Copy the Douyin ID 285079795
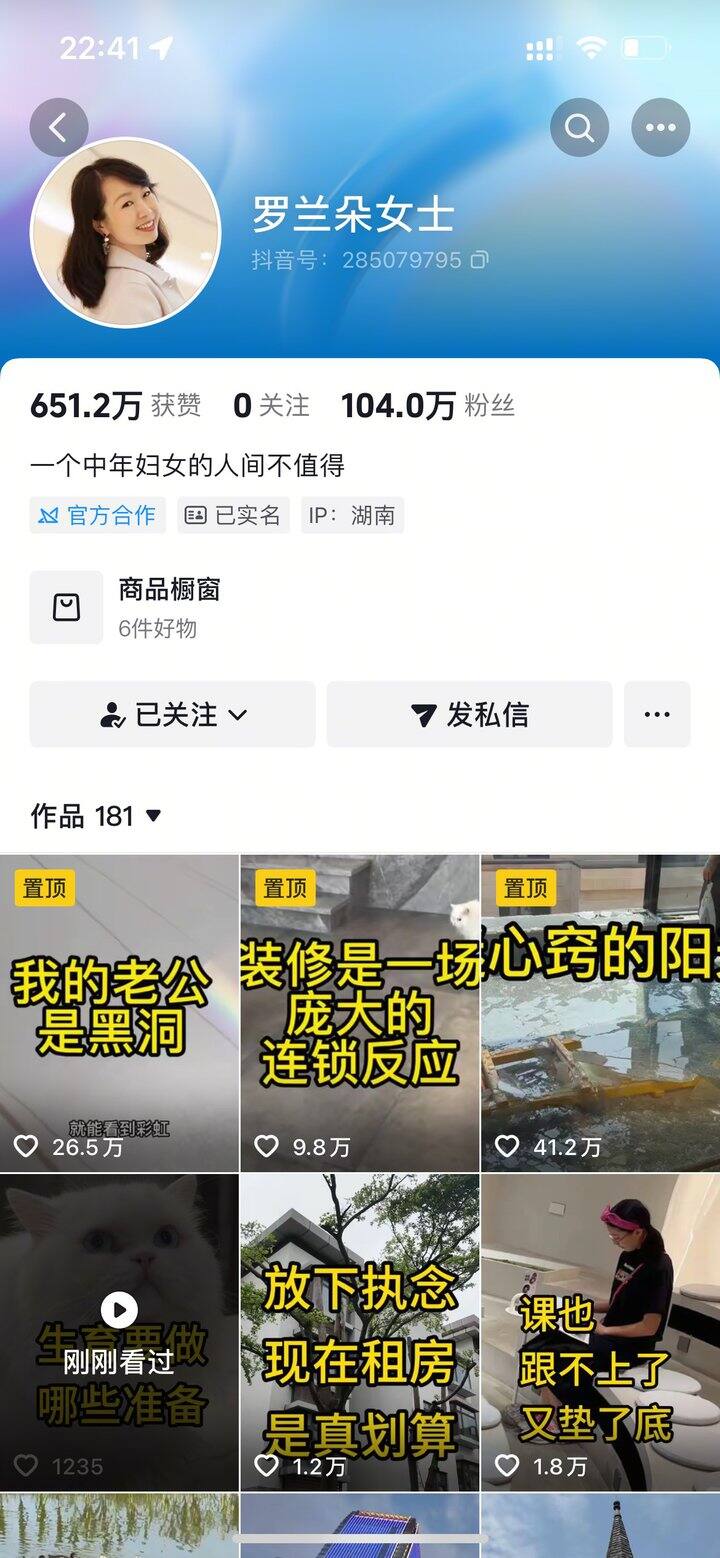 tap(480, 260)
